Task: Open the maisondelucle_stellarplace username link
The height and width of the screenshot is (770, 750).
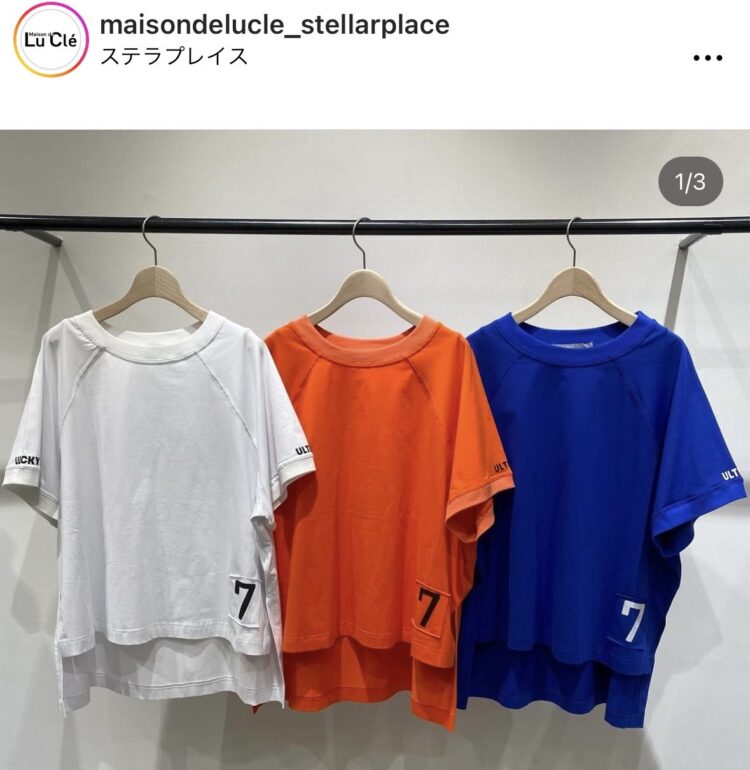Action: tap(275, 24)
